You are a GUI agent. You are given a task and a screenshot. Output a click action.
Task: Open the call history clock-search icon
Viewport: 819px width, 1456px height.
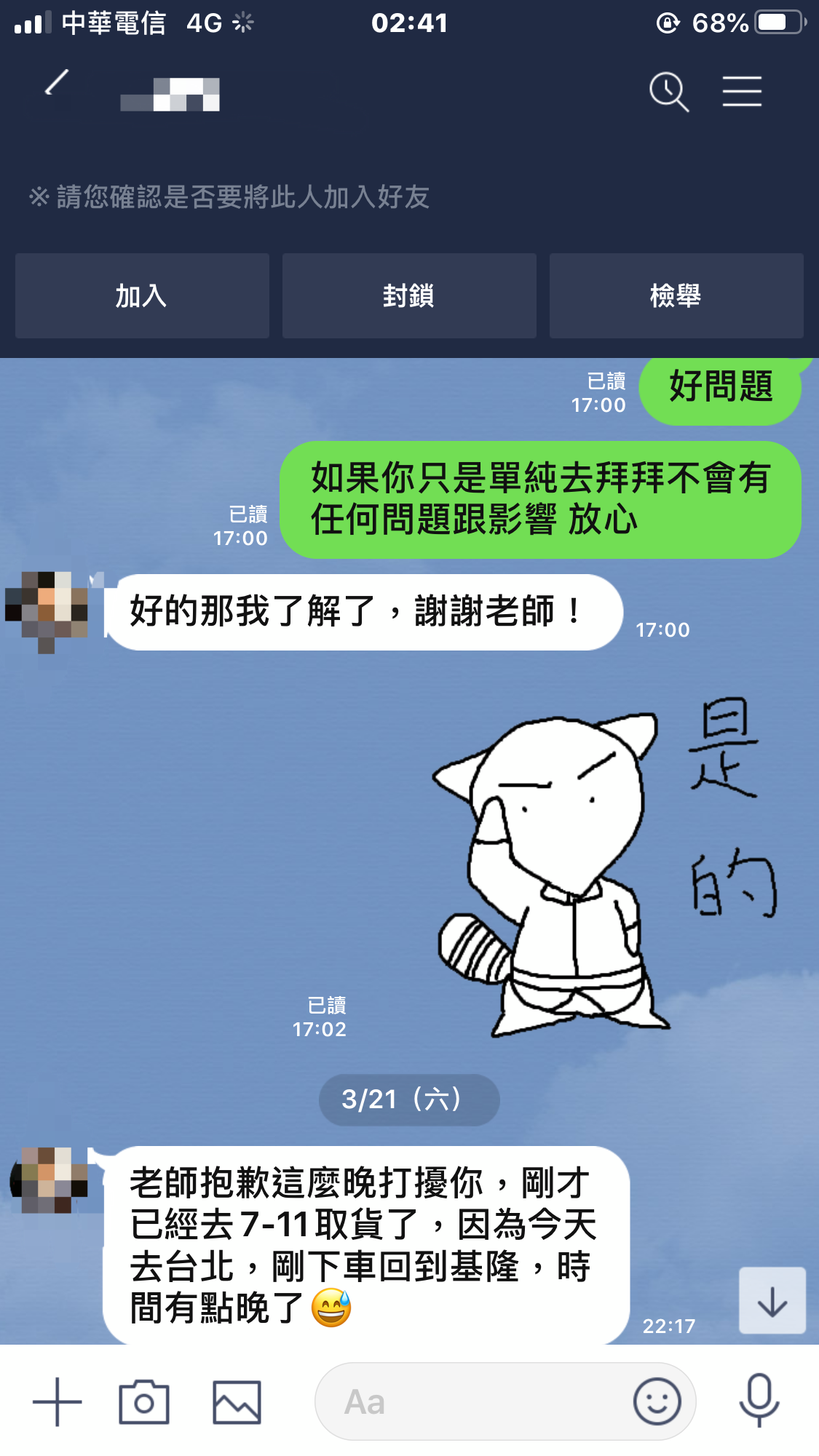pyautogui.click(x=668, y=92)
